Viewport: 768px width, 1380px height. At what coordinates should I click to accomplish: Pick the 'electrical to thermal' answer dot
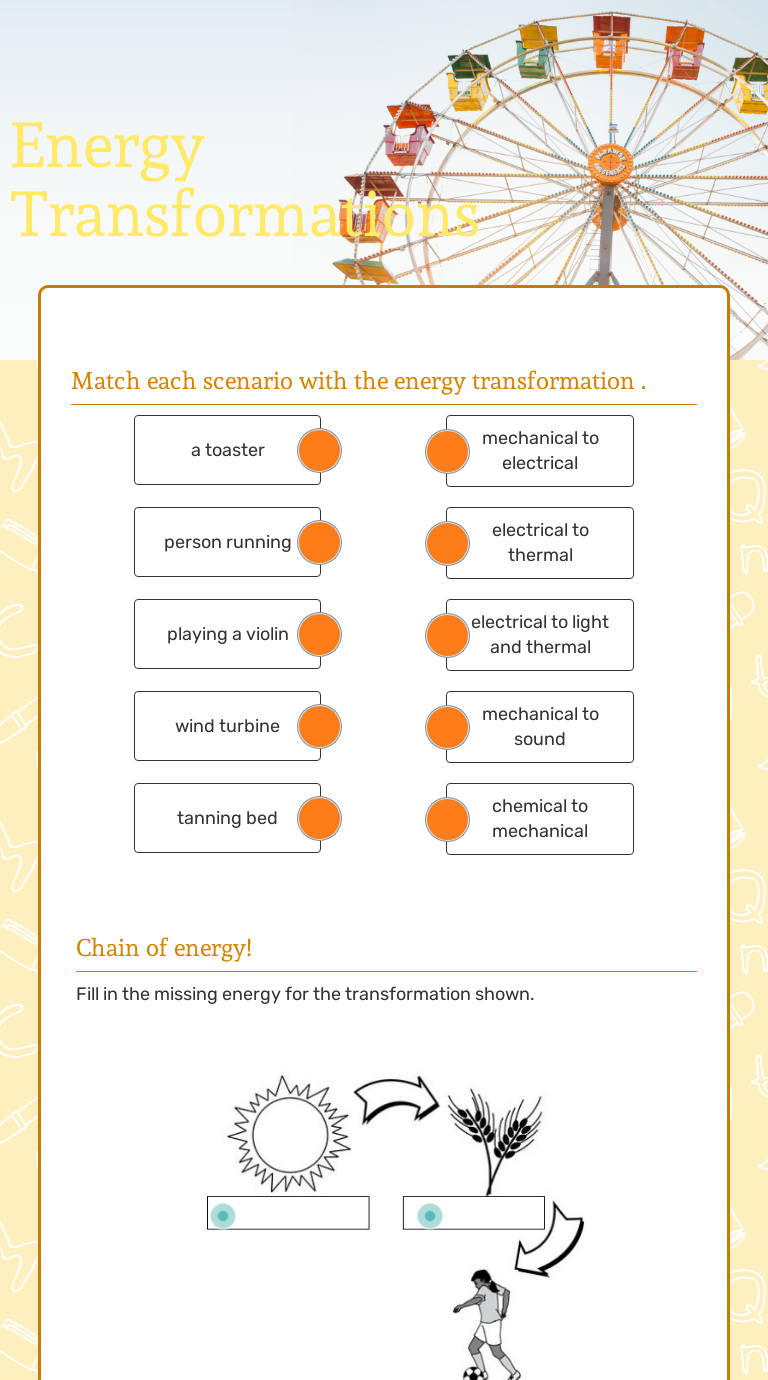(x=447, y=543)
